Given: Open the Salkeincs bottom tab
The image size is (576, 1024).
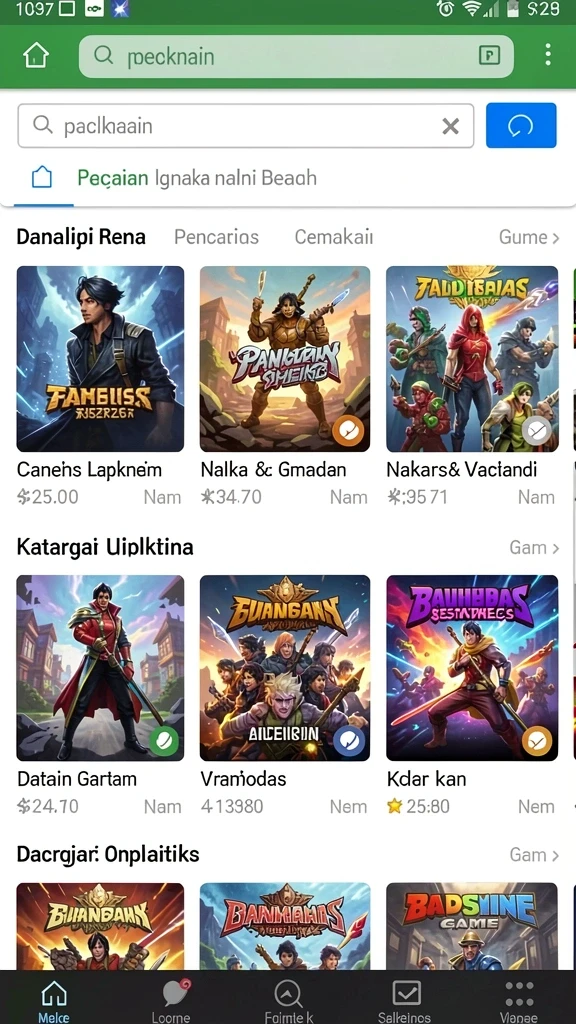Looking at the screenshot, I should (x=405, y=999).
